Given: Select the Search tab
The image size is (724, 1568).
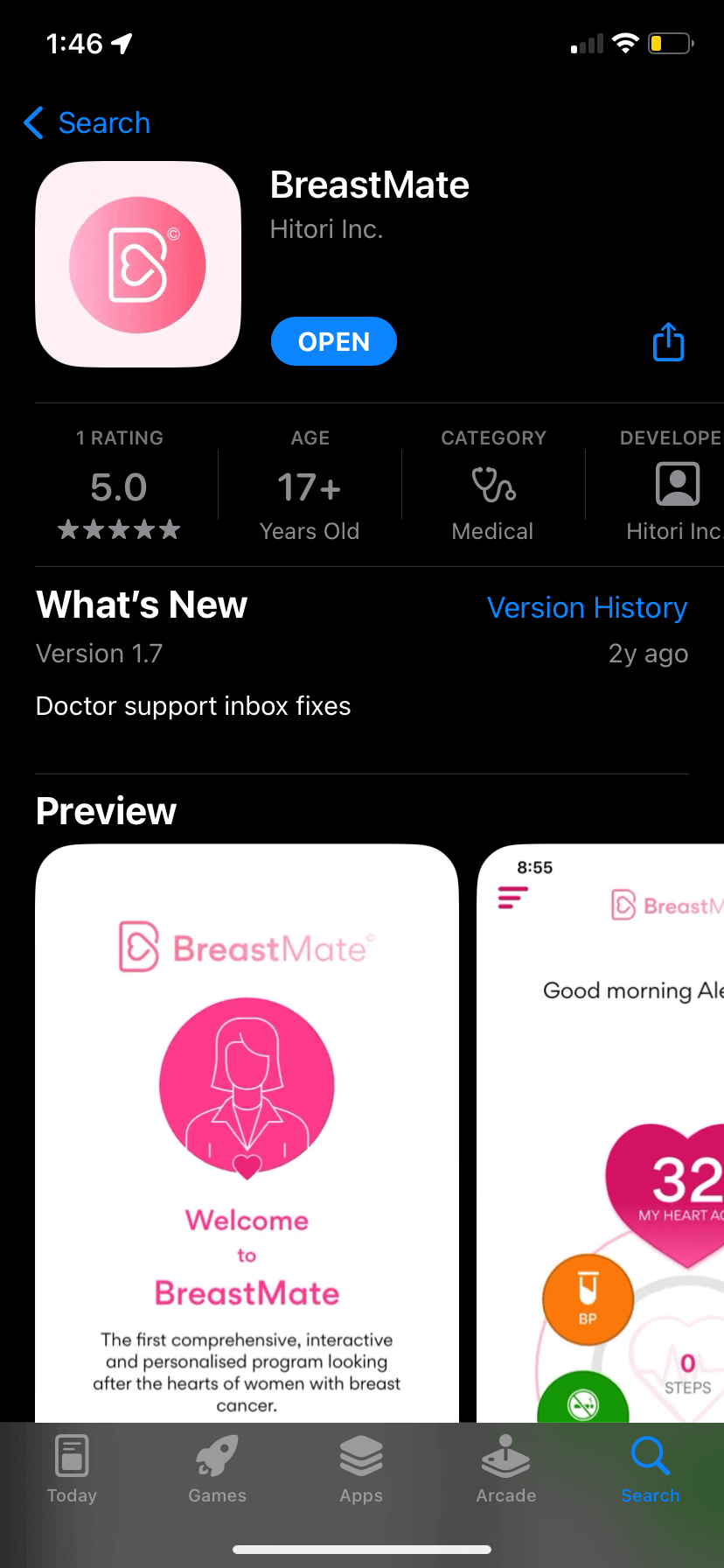Looking at the screenshot, I should (651, 1470).
